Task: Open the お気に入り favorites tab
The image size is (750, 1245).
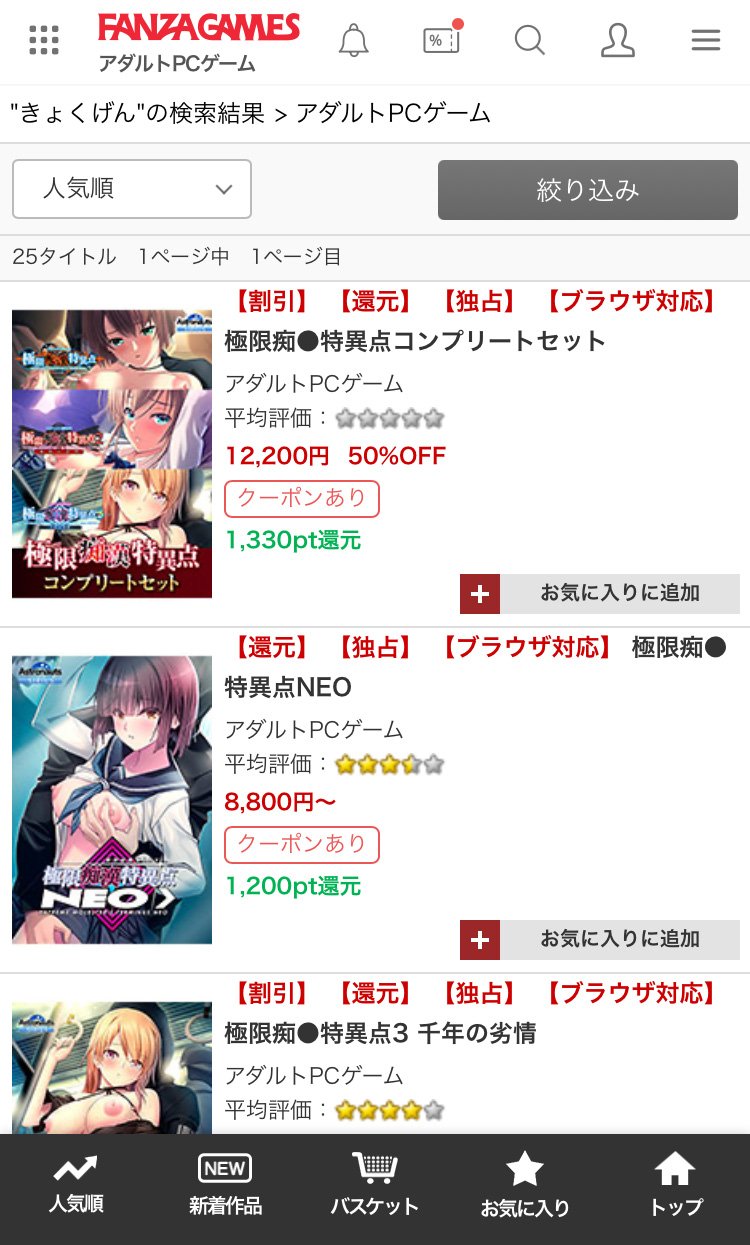Action: coord(524,1186)
